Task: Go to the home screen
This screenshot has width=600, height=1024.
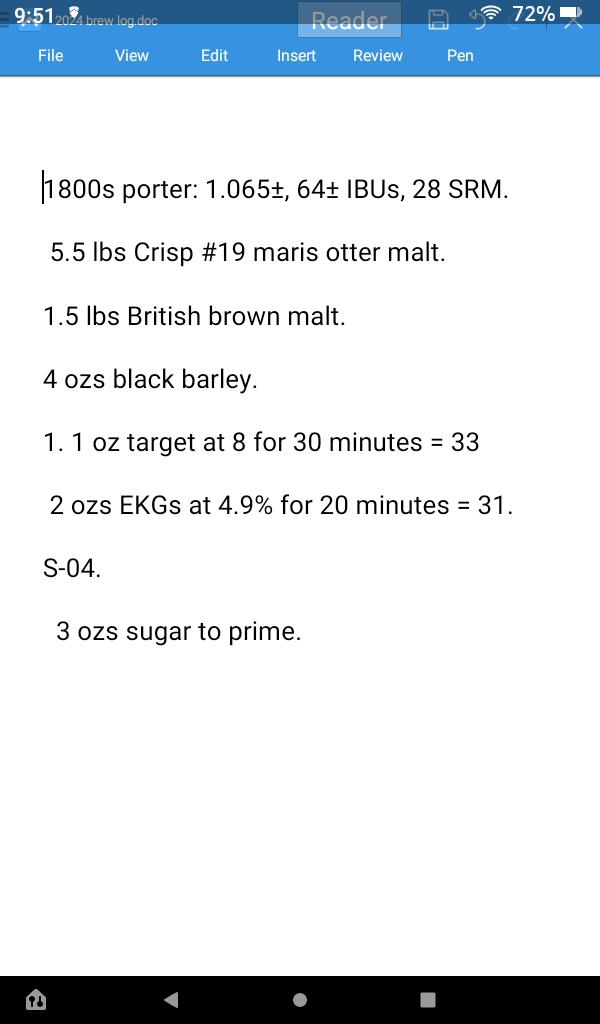Action: (x=300, y=999)
